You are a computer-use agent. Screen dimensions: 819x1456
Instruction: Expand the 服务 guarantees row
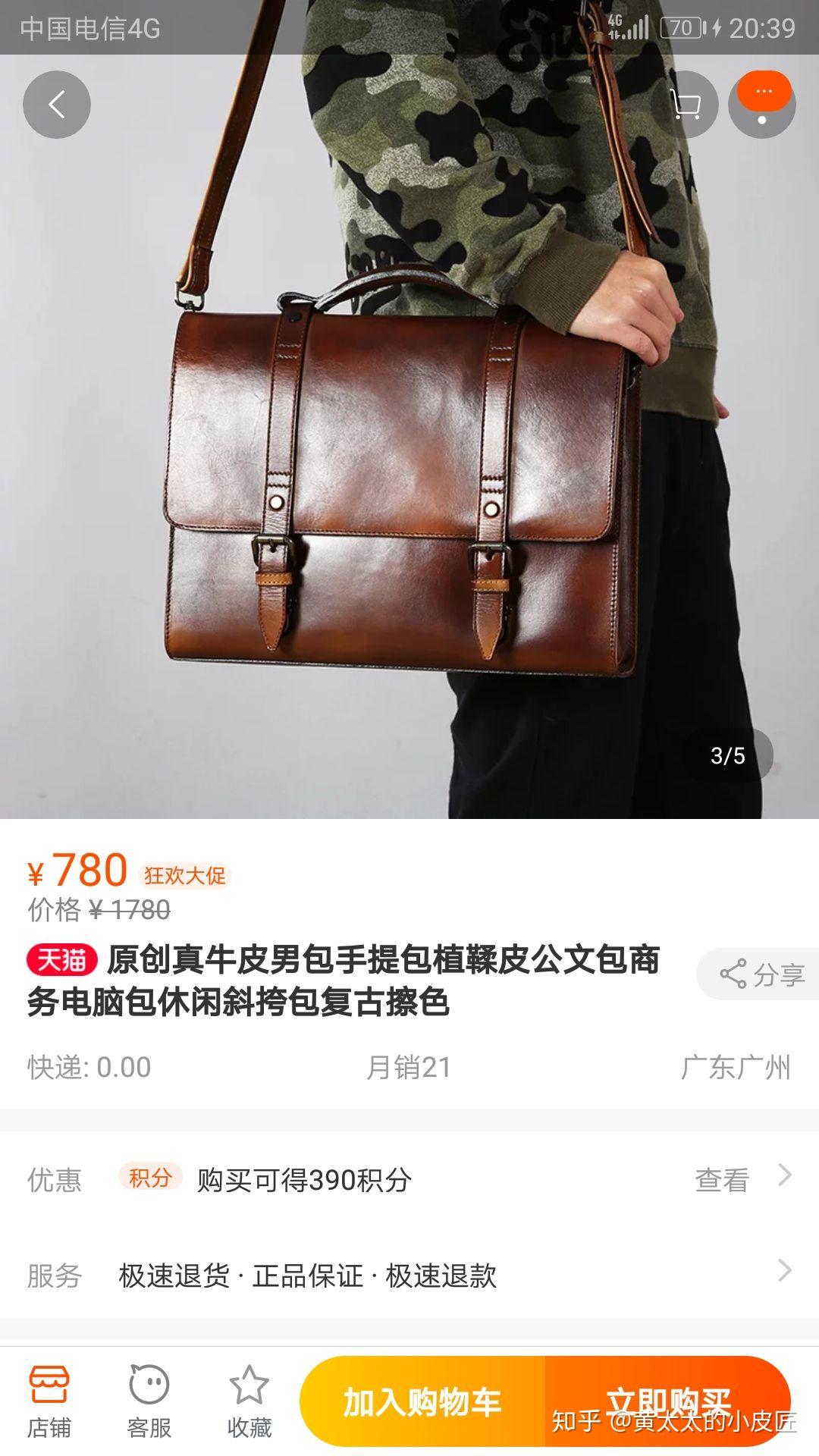point(409,1275)
